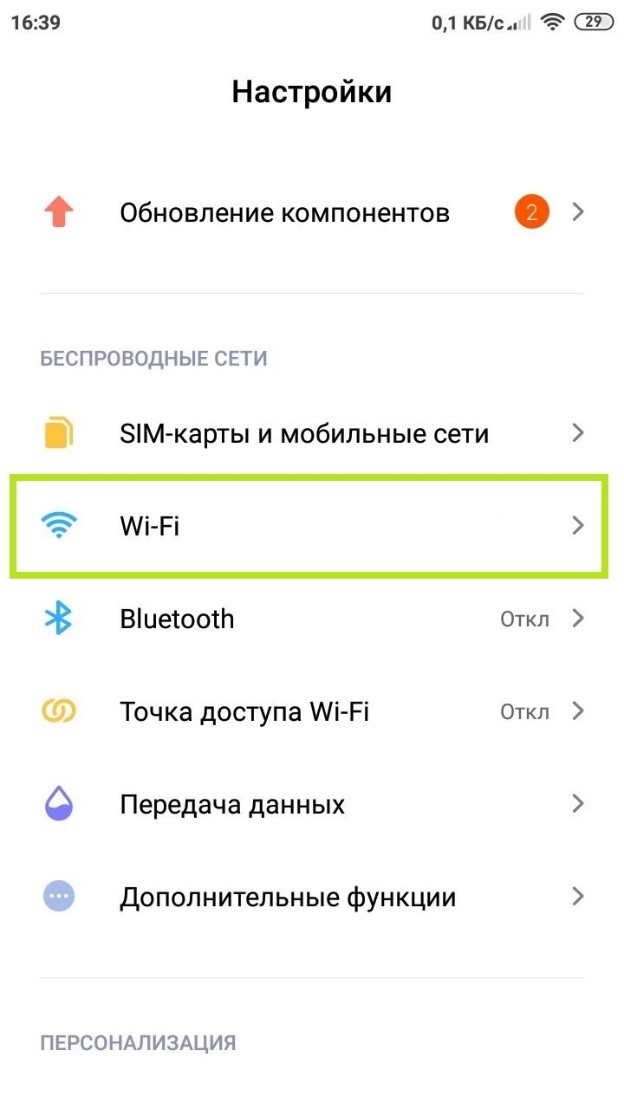Open SIM-карты и мобильные сети
Image resolution: width=624 pixels, height=1109 pixels.
(304, 434)
